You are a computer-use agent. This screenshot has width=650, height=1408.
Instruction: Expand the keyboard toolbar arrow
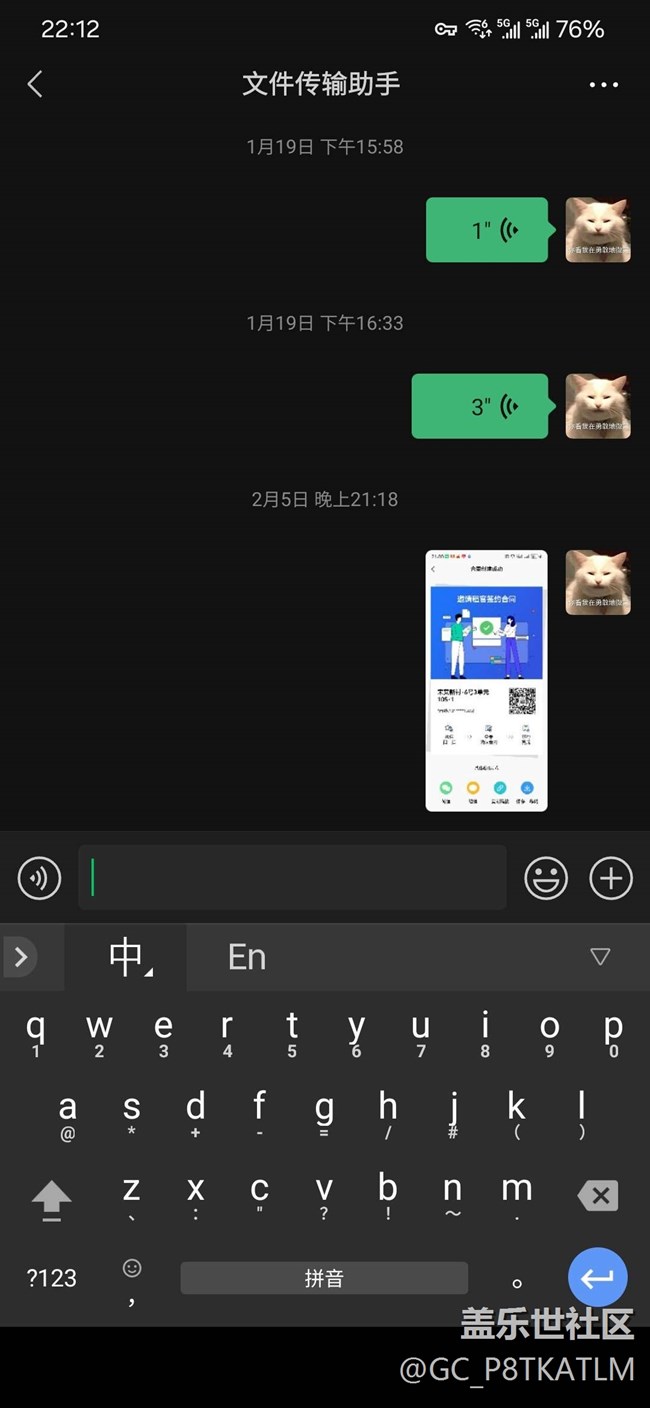(x=20, y=957)
